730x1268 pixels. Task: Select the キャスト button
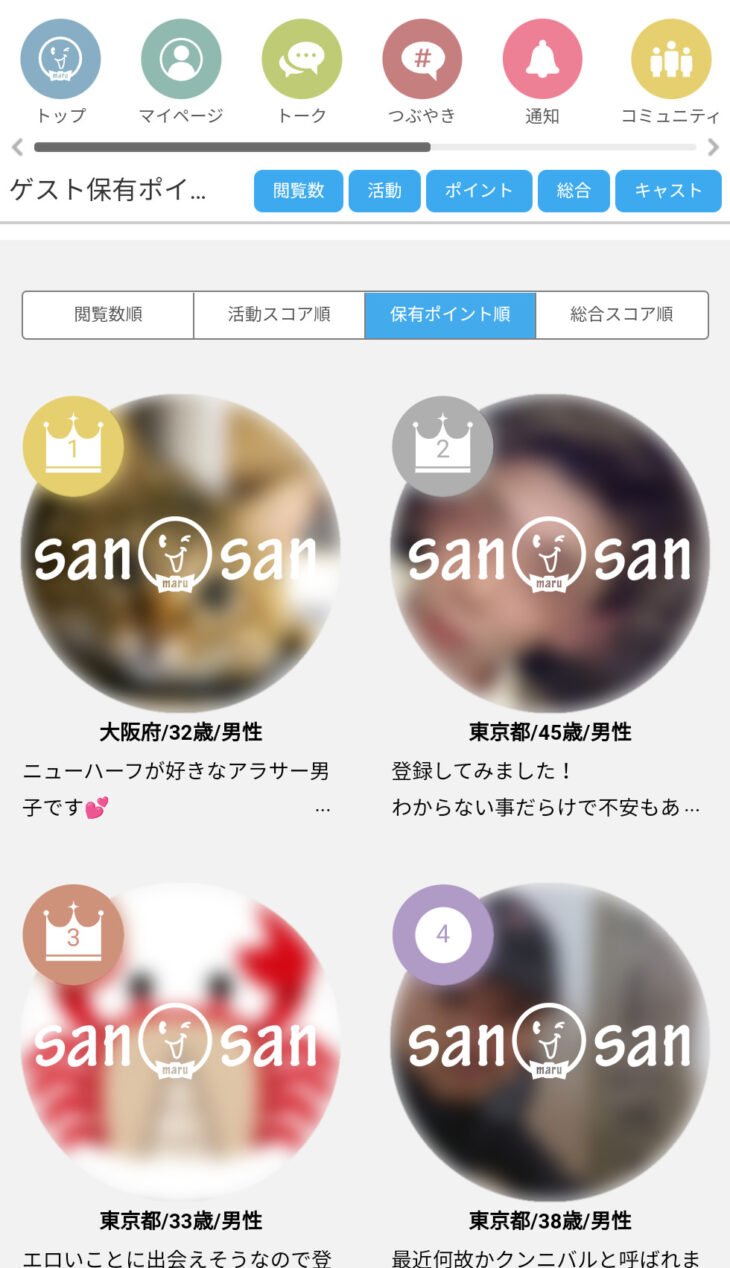coord(668,191)
